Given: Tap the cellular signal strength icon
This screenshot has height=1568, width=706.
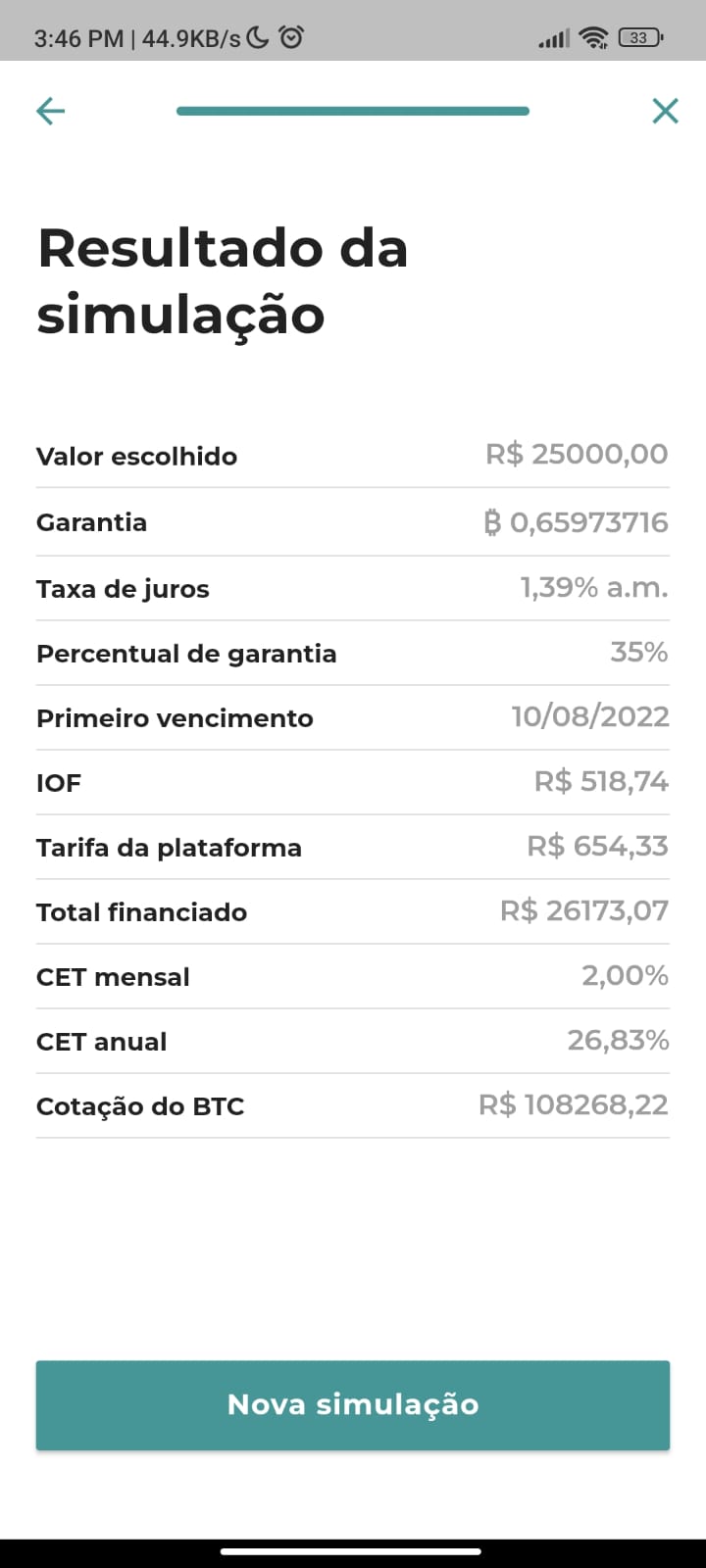Looking at the screenshot, I should pos(552,37).
